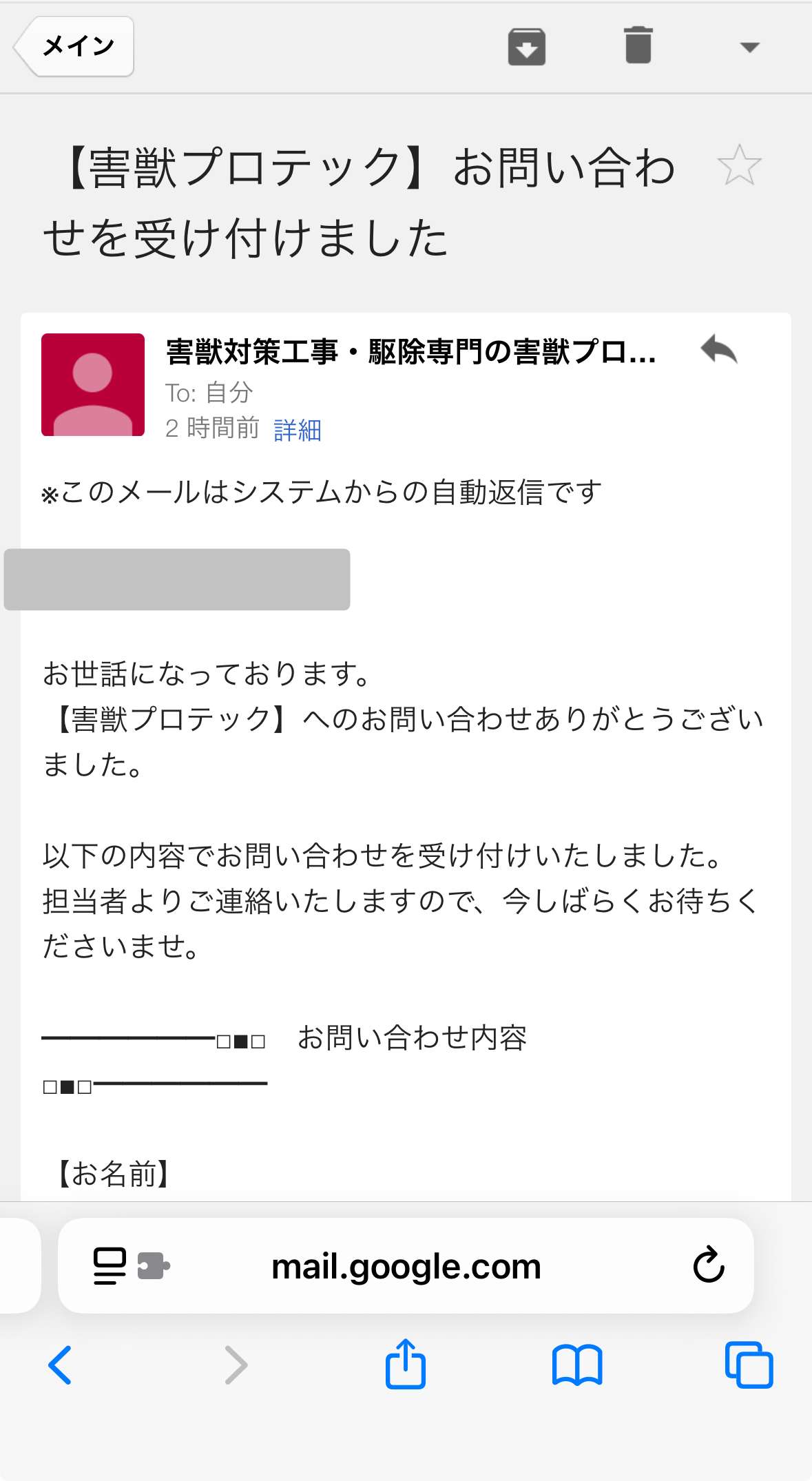Reply using the reply arrow
This screenshot has width=812, height=1481.
[720, 352]
